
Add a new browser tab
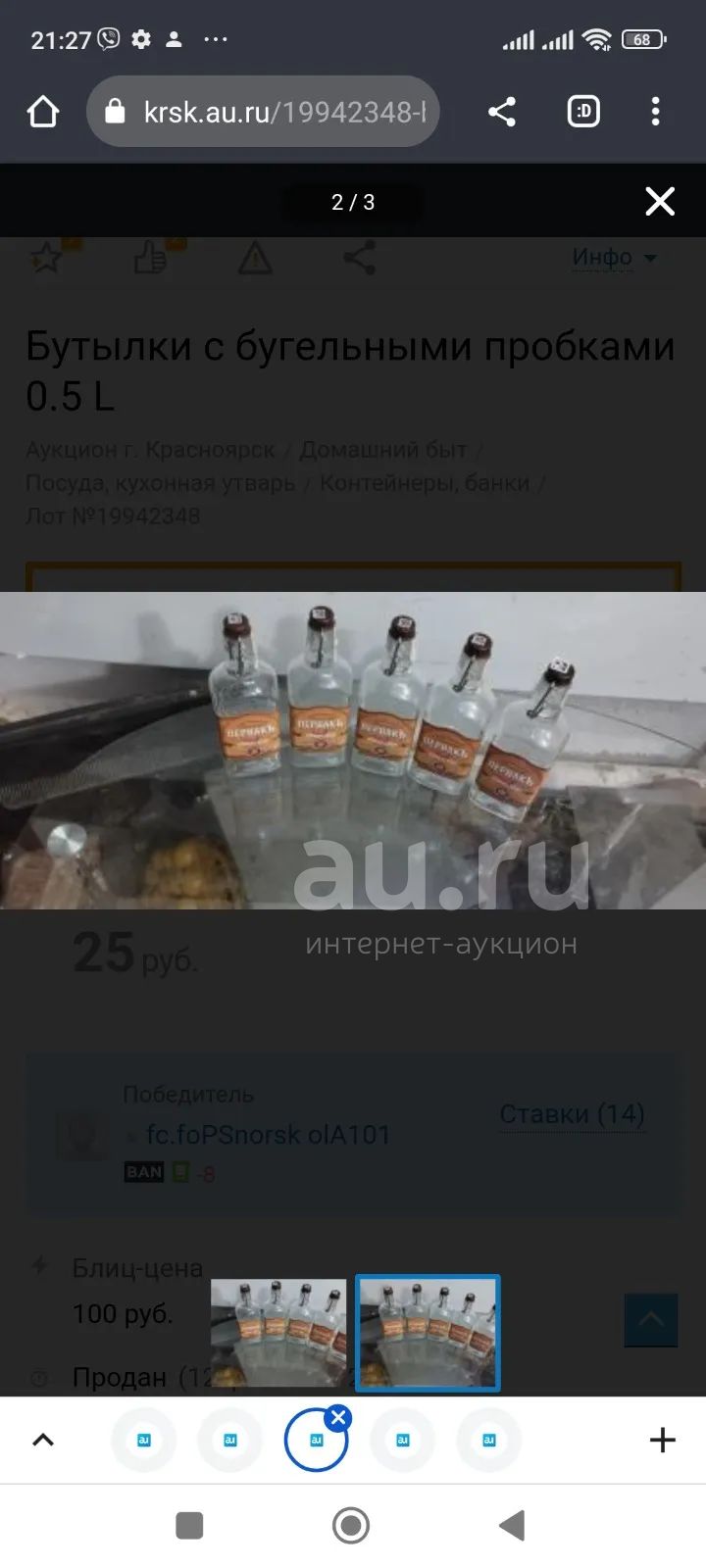click(x=663, y=1440)
